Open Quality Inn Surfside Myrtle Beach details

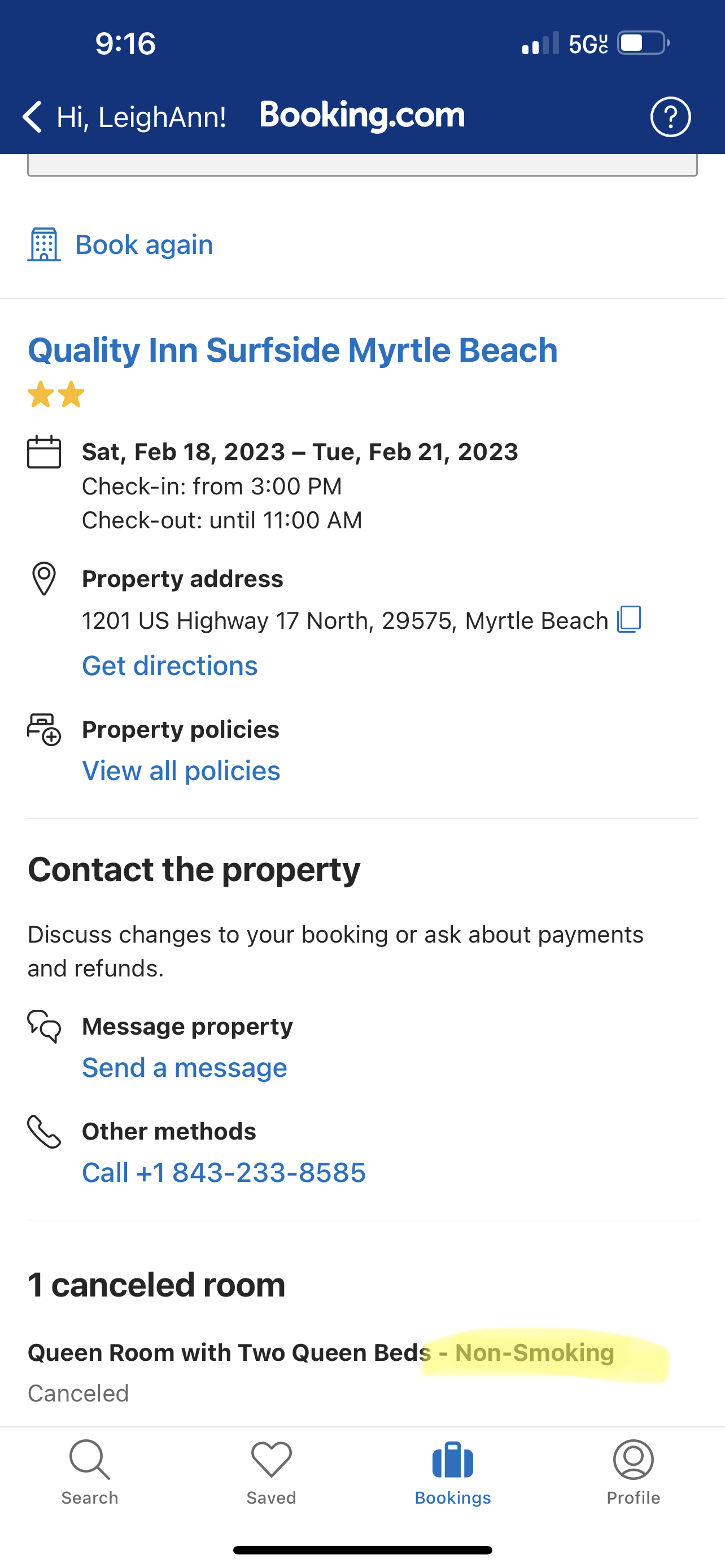pyautogui.click(x=293, y=349)
